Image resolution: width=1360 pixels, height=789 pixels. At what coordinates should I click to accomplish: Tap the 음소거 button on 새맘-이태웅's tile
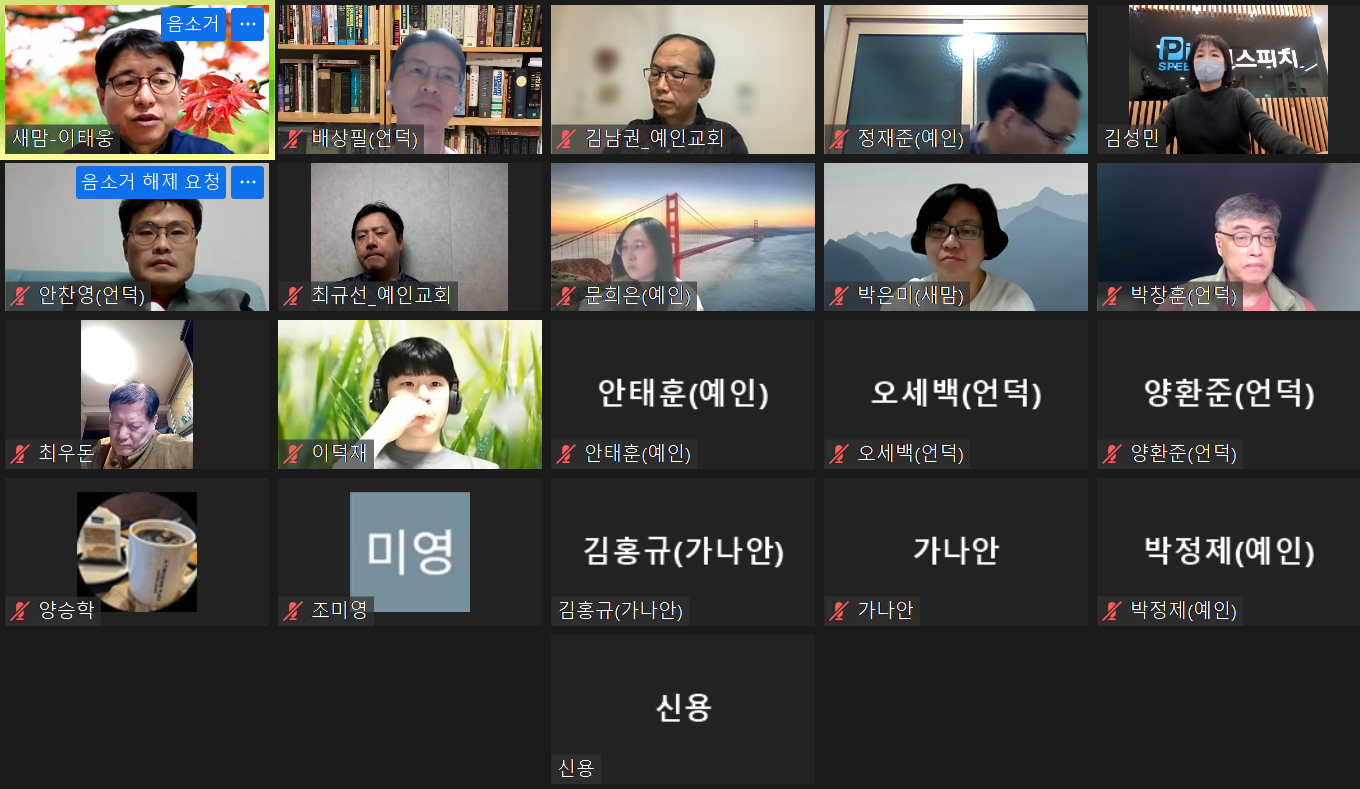(193, 24)
